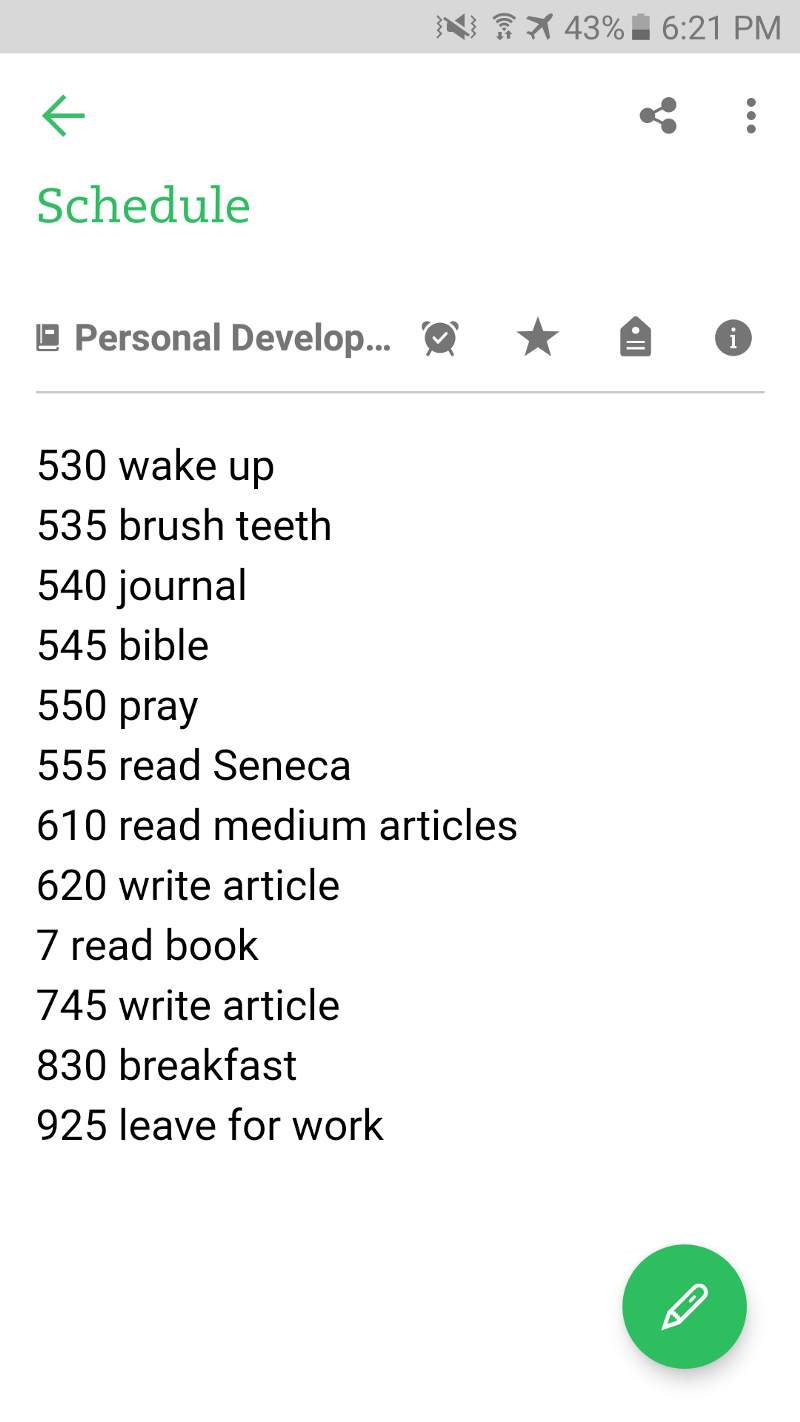
Task: Share this Schedule note
Action: click(x=658, y=116)
